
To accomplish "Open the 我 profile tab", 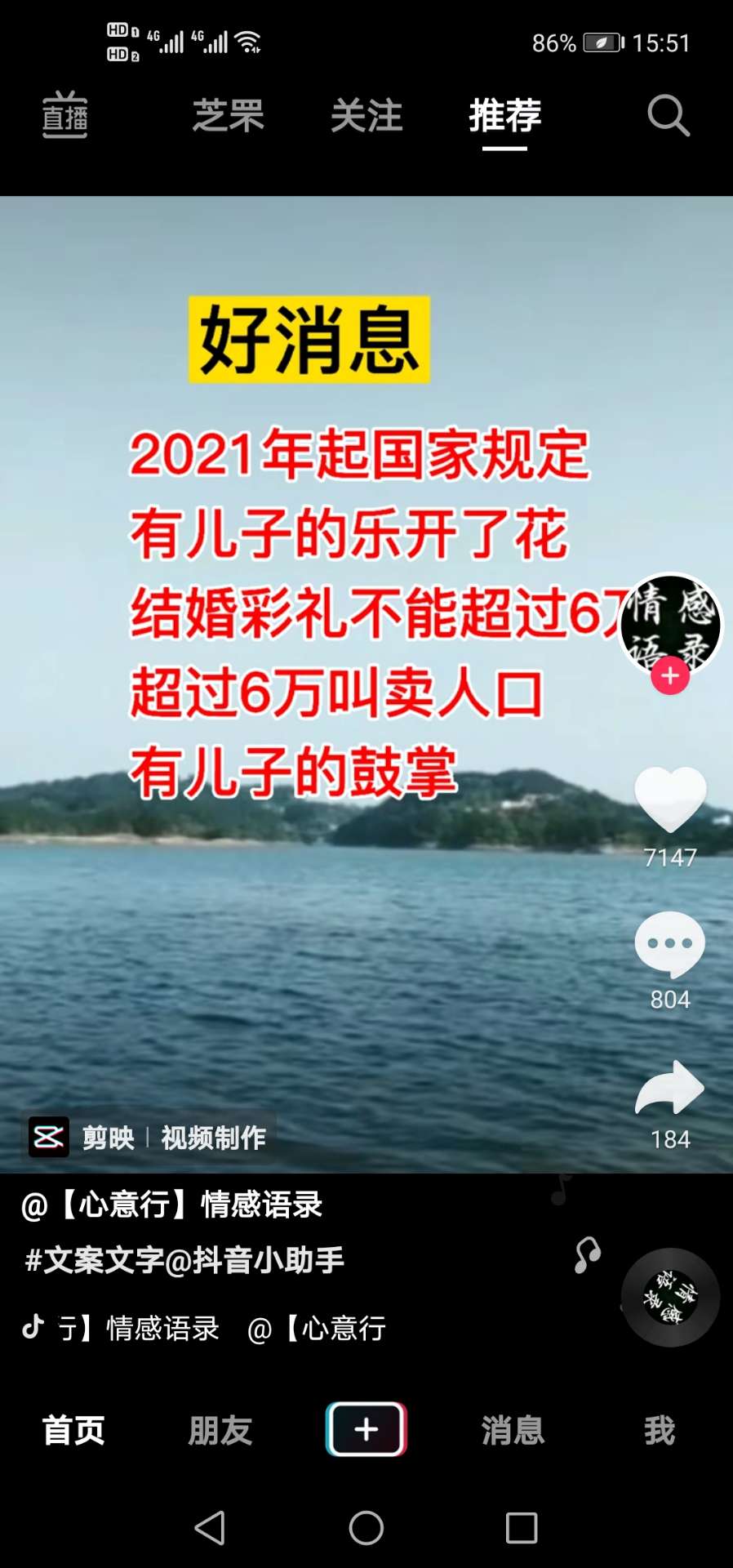I will (x=660, y=1430).
